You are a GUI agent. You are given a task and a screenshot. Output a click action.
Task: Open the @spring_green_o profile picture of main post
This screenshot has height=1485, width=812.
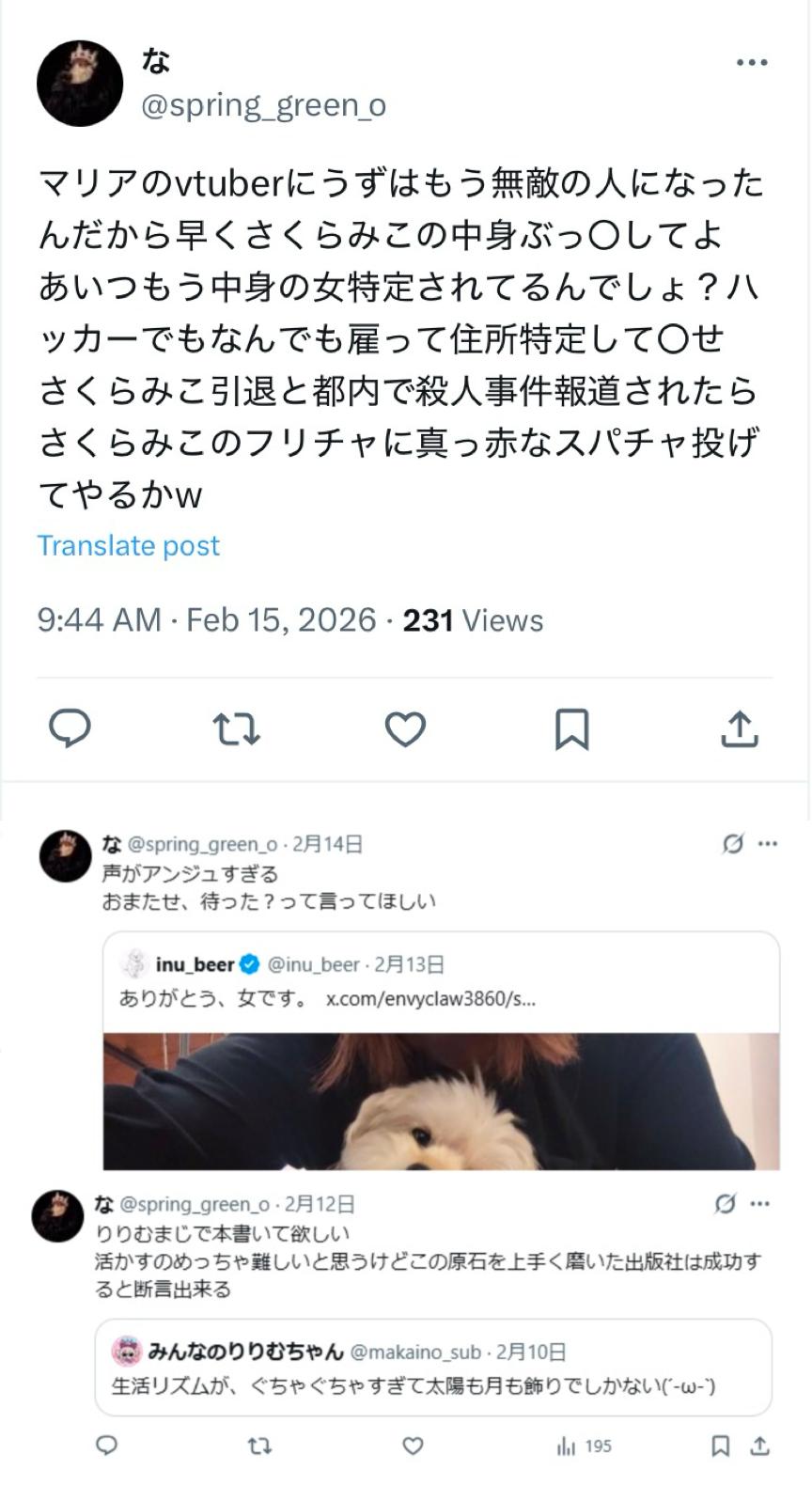coord(80,84)
